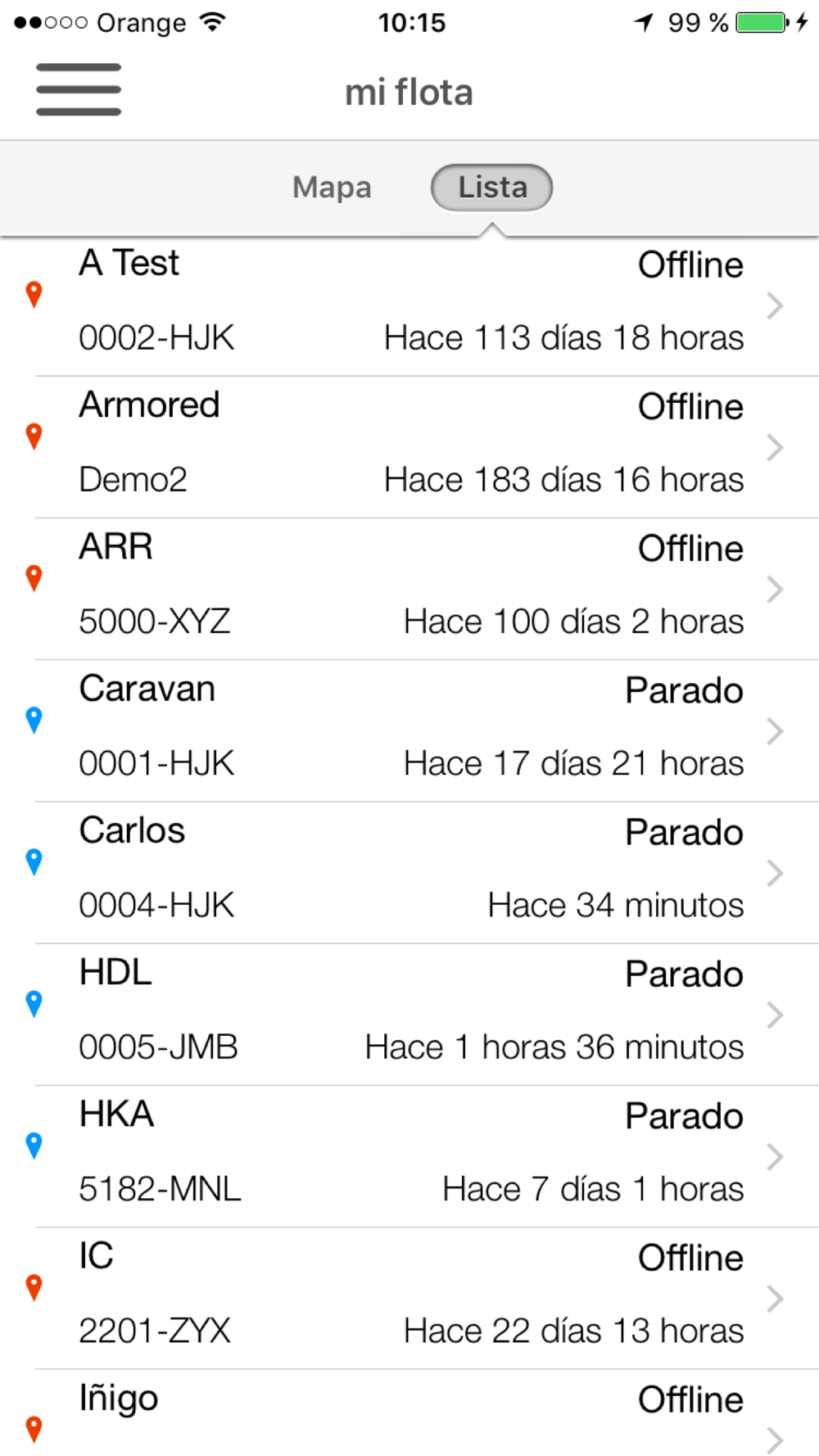Show details for HDL 0005-JMB
This screenshot has height=1456, width=819.
pos(409,1015)
